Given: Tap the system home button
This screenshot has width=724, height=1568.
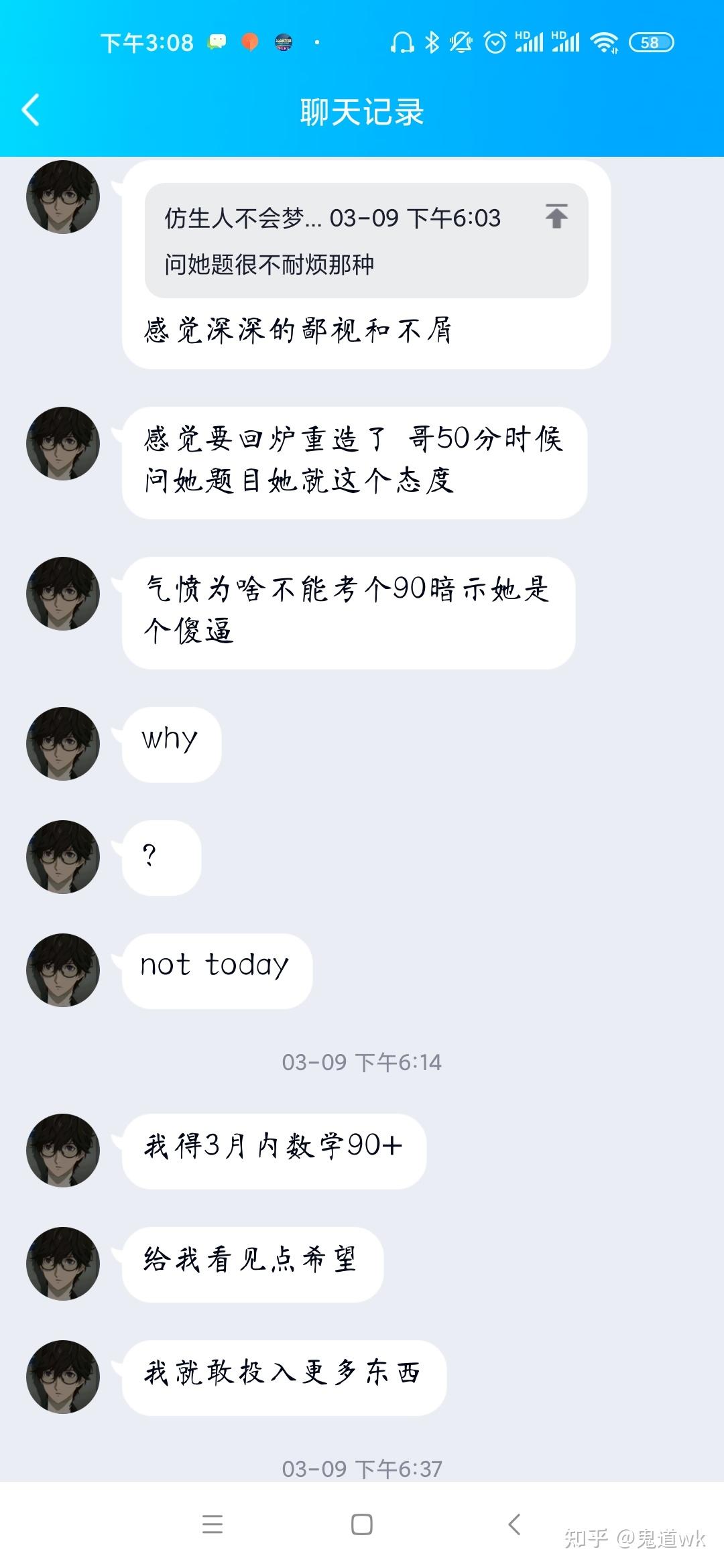Looking at the screenshot, I should coord(362,1524).
